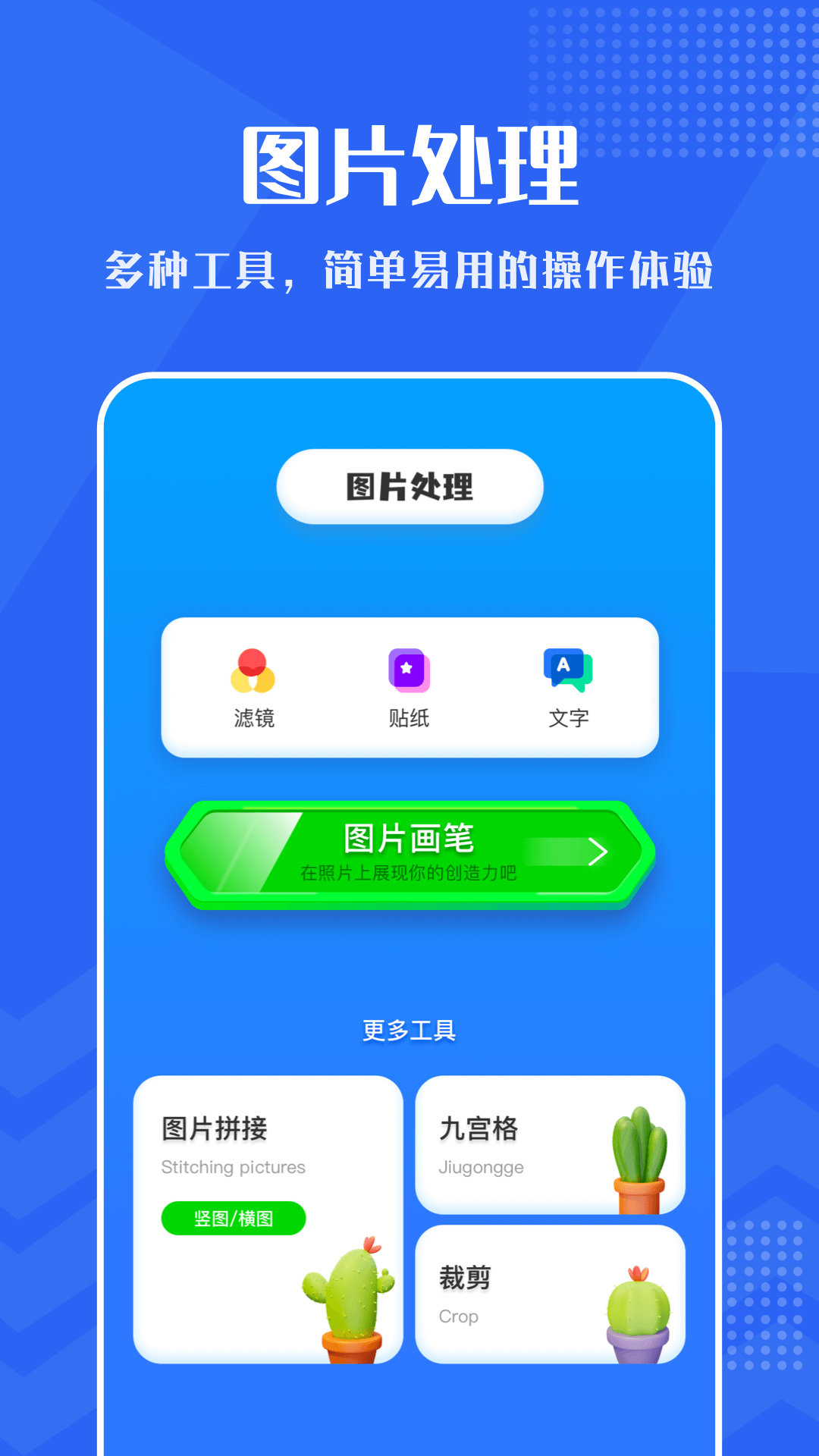Open the 图片拼接 stitching card
The width and height of the screenshot is (819, 1456).
(x=269, y=1213)
